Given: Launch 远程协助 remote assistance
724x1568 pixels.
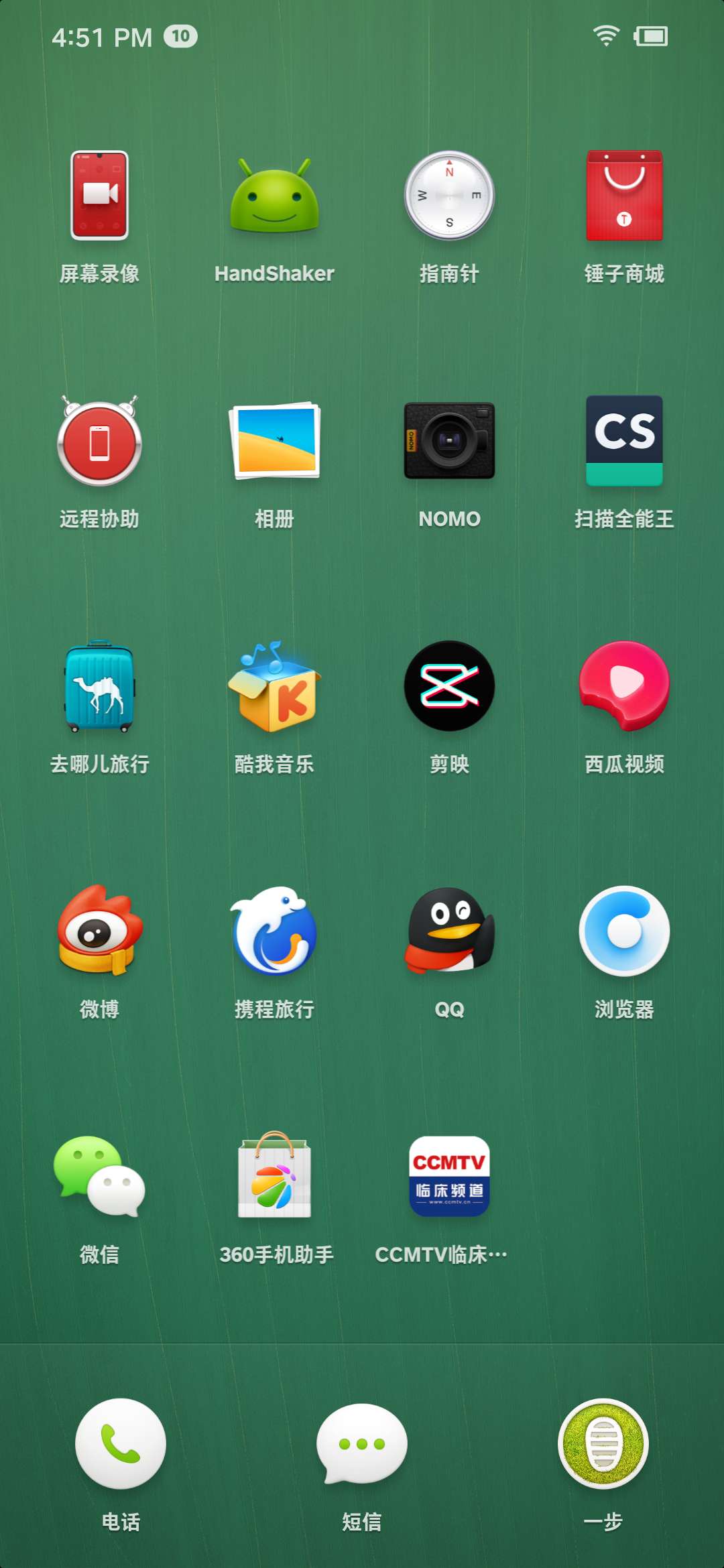Looking at the screenshot, I should 100,441.
